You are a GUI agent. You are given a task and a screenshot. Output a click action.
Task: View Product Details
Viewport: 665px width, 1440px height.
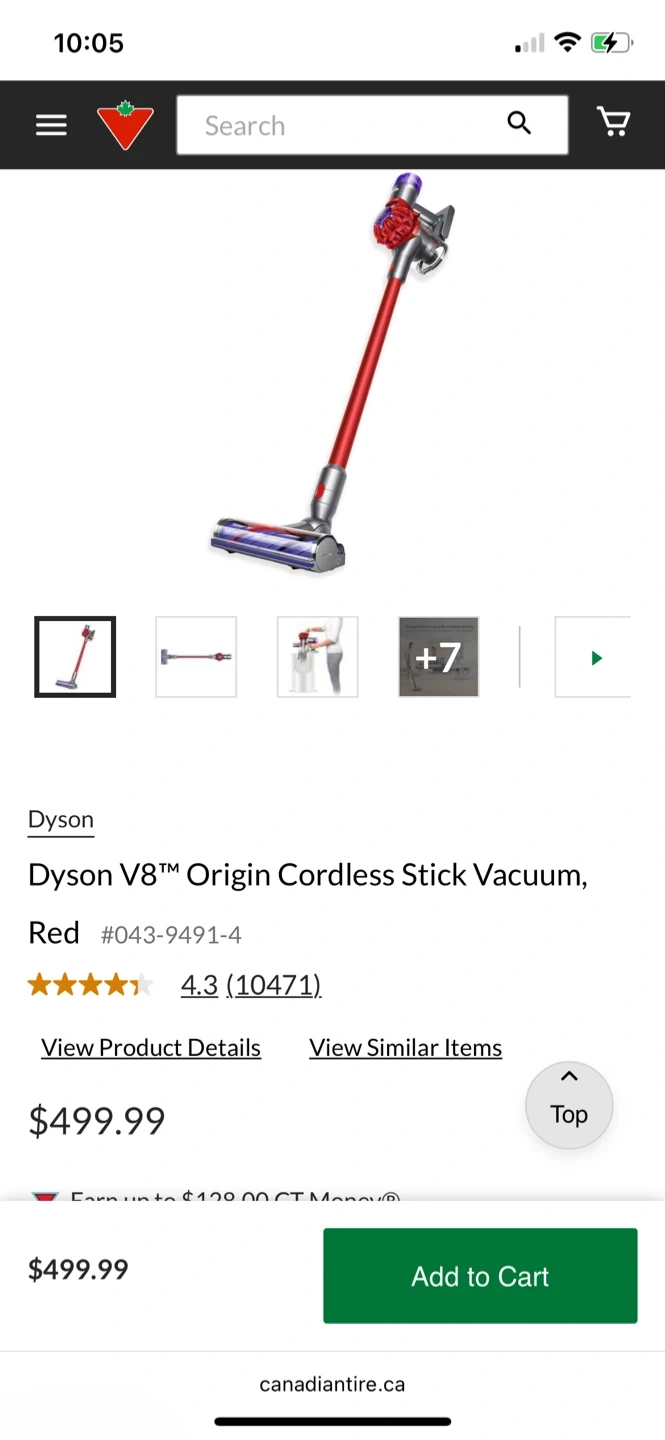(x=151, y=1048)
